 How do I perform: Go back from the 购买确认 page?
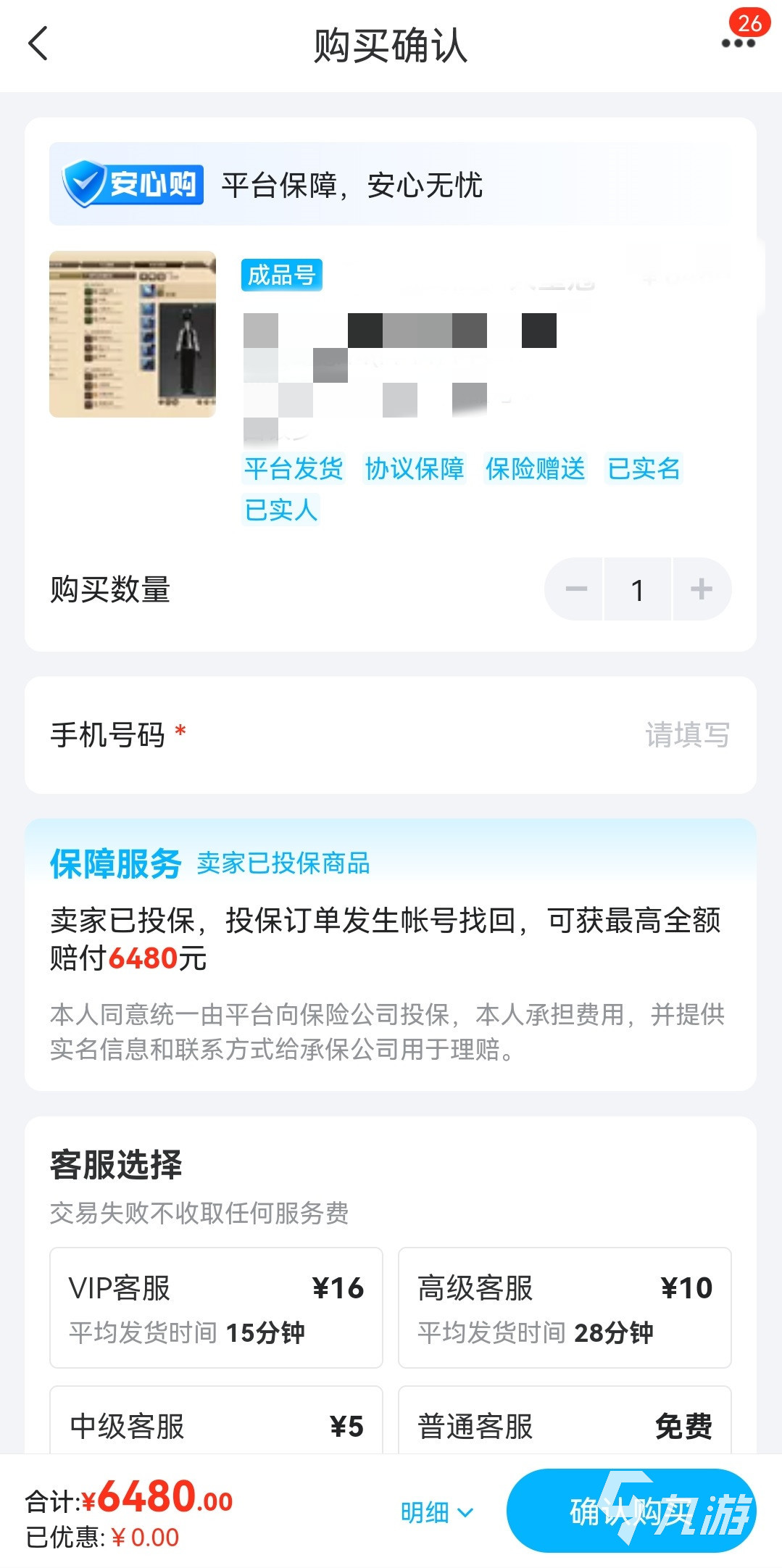(38, 43)
